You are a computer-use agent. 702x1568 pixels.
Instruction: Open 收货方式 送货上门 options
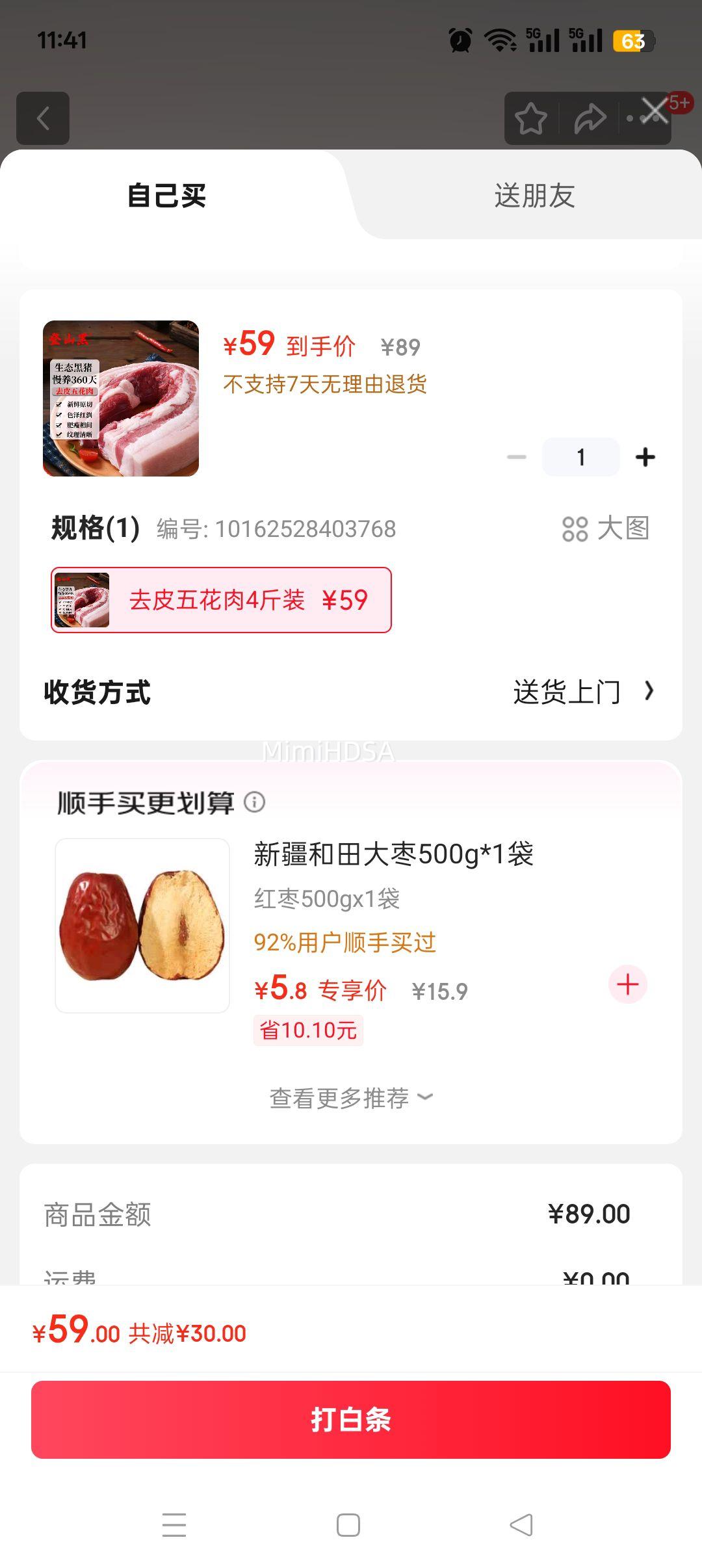pos(351,692)
